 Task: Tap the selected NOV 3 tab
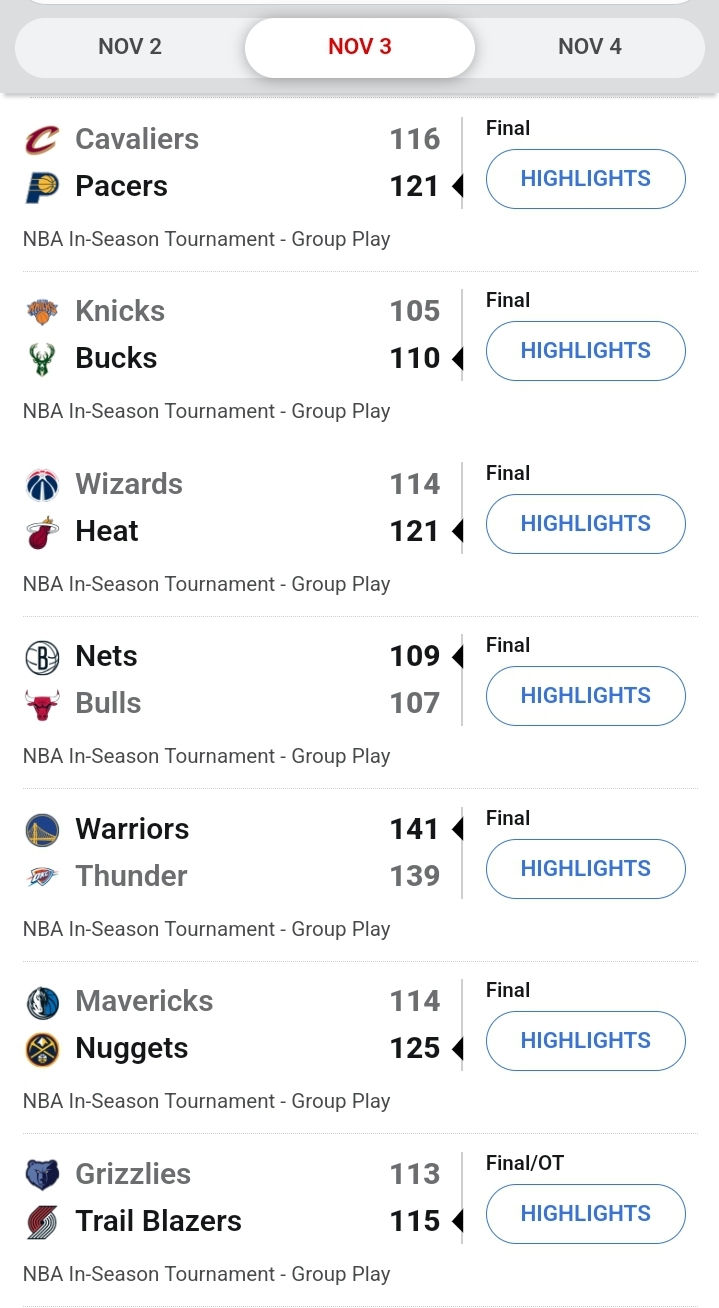click(x=360, y=47)
